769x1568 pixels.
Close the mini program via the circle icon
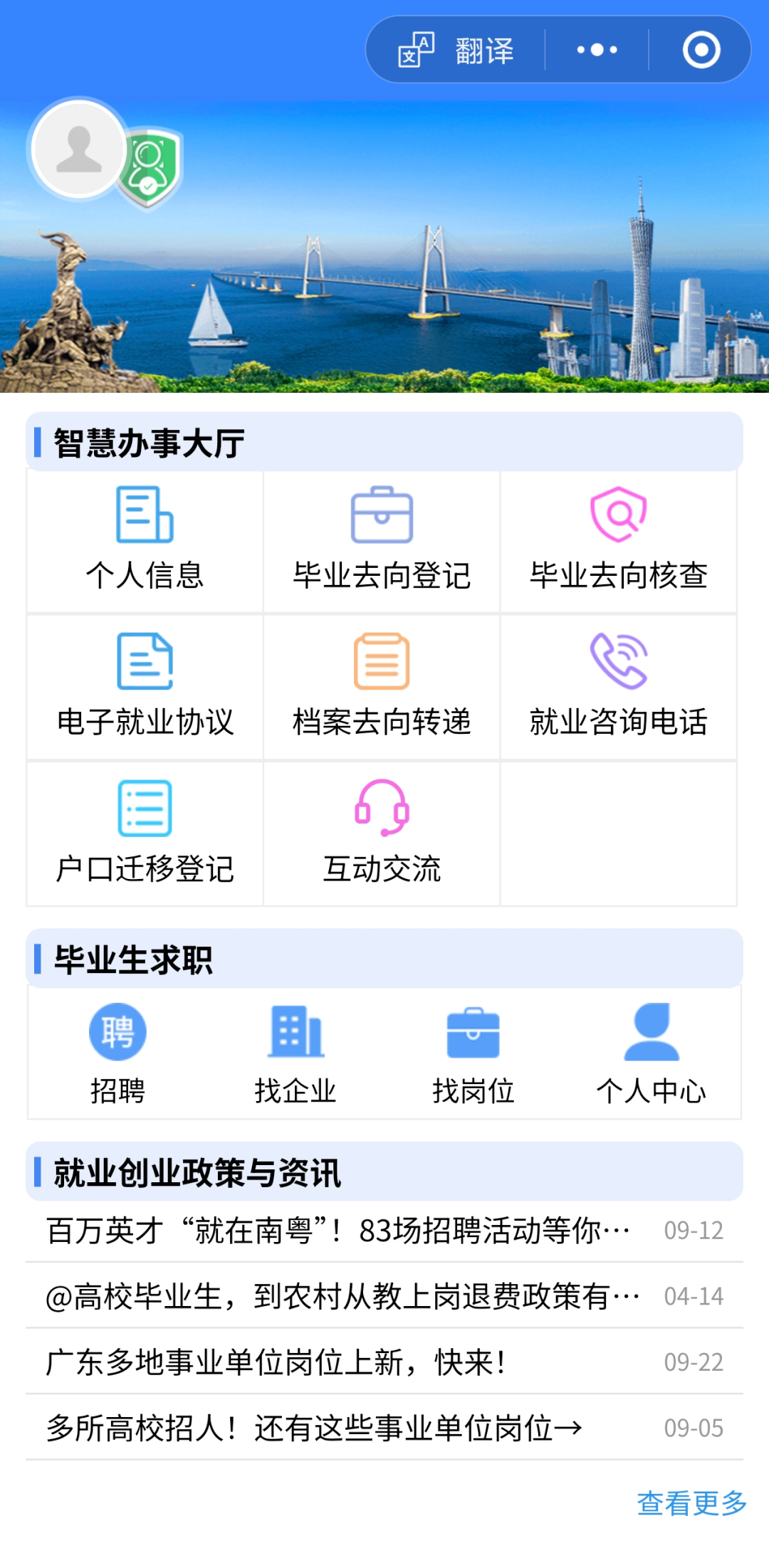(701, 51)
